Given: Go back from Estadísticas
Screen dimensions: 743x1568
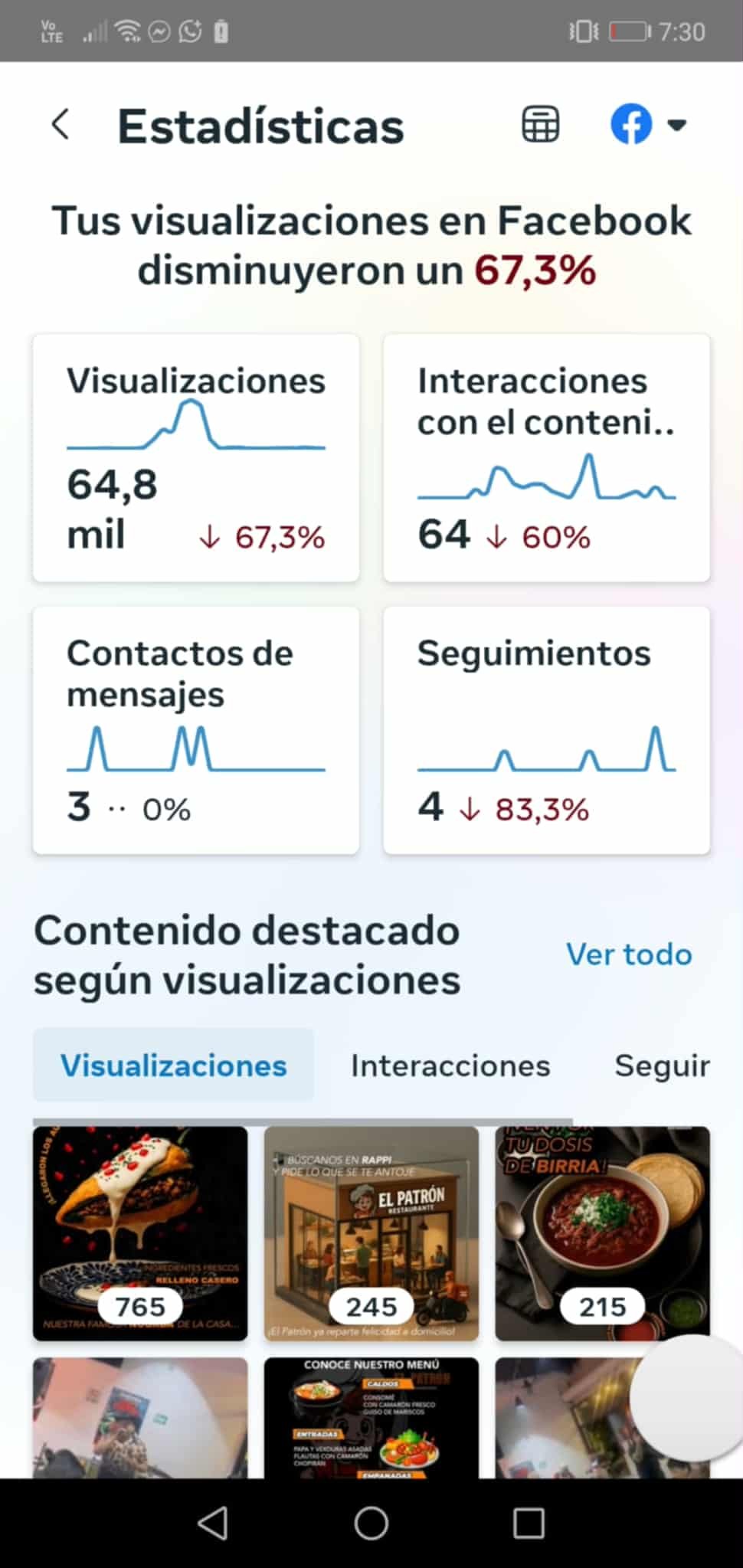Looking at the screenshot, I should tap(61, 125).
